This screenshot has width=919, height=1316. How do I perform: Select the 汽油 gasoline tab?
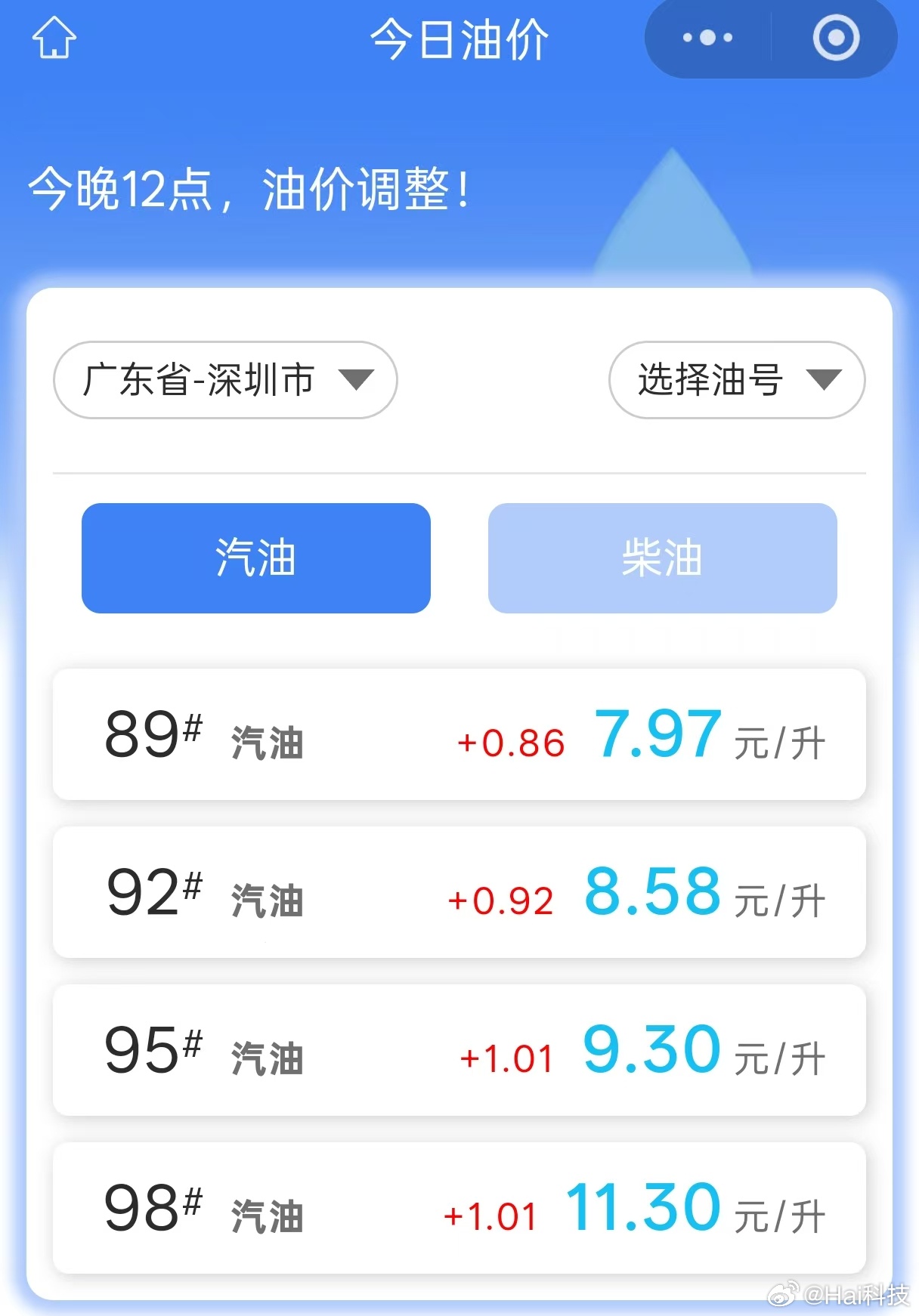click(x=256, y=559)
